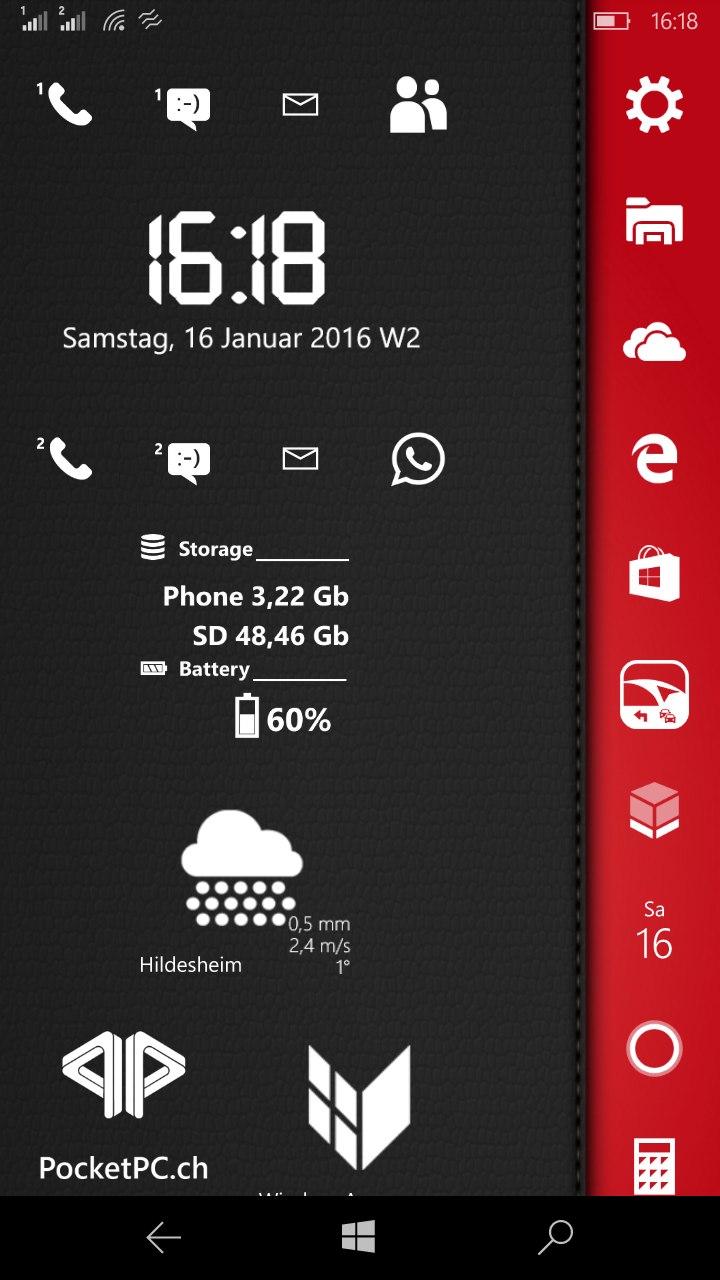720x1280 pixels.
Task: Open the PocketPC.ch tile
Action: pos(123,1106)
